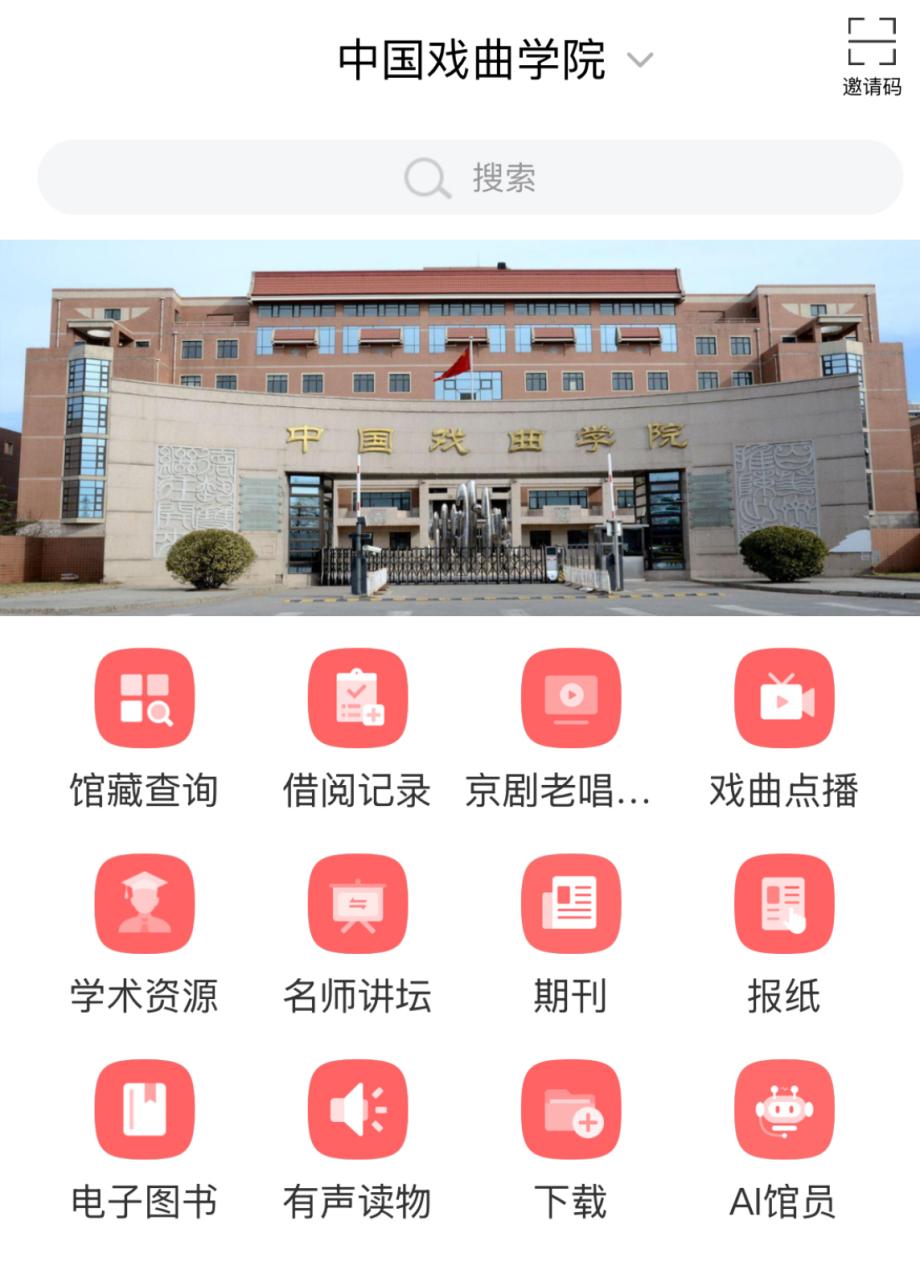Open 学术资源 academic resources
This screenshot has width=920, height=1266.
[x=144, y=903]
